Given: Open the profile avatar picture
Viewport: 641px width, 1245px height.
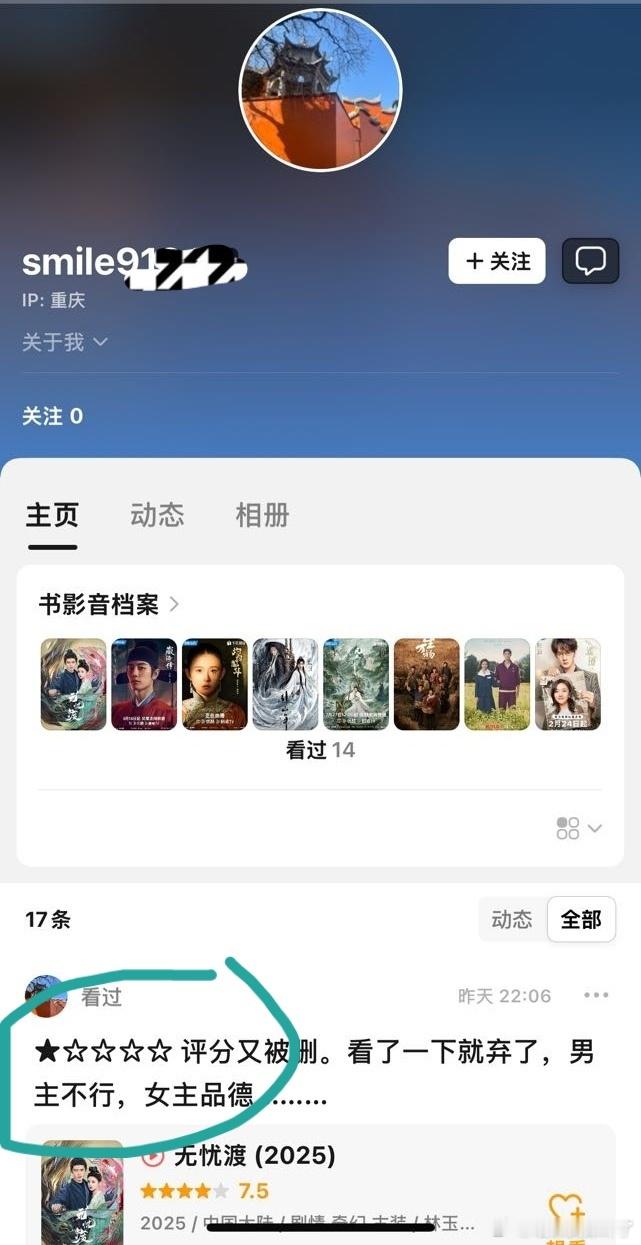Looking at the screenshot, I should 320,91.
